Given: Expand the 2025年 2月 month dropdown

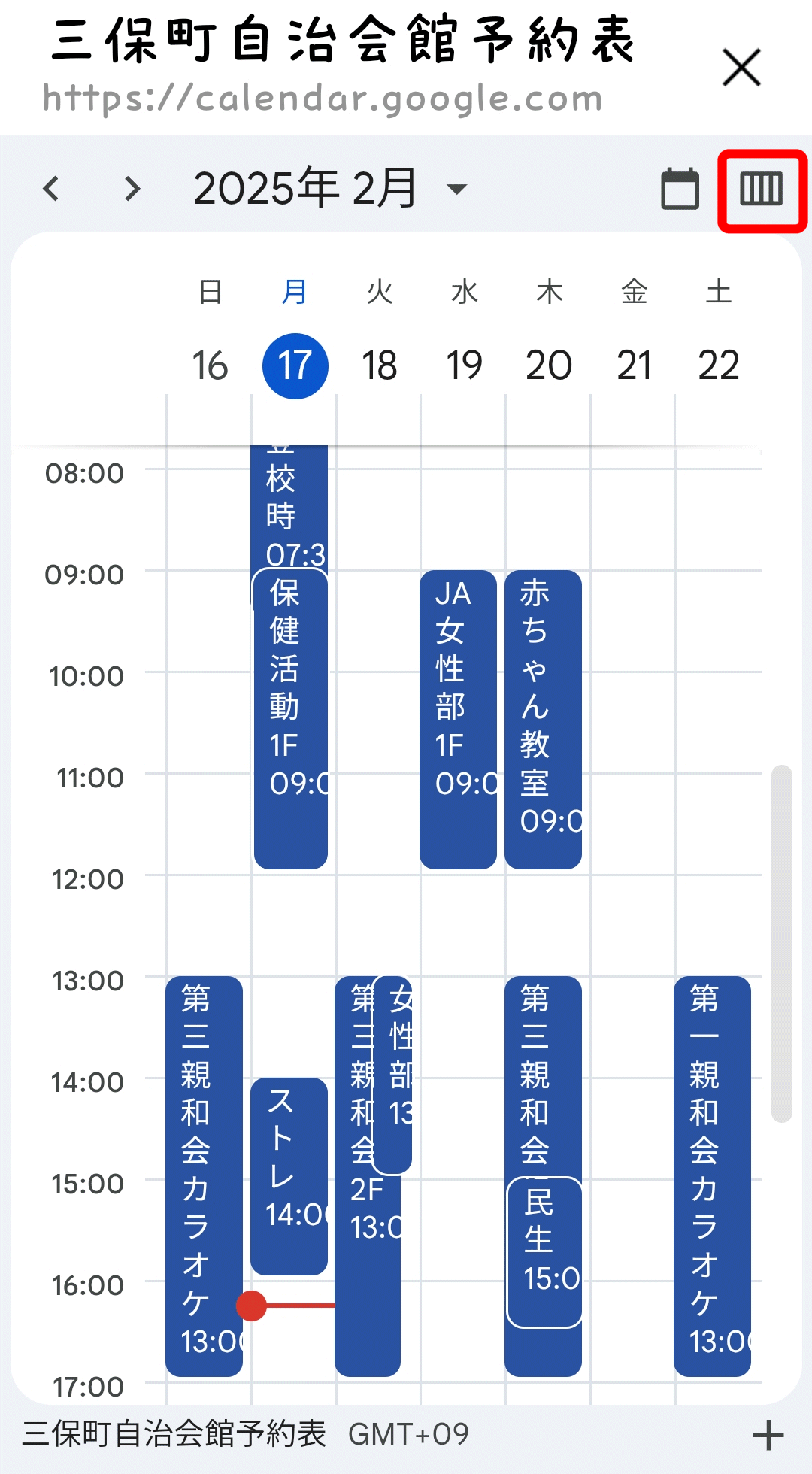Looking at the screenshot, I should point(456,188).
